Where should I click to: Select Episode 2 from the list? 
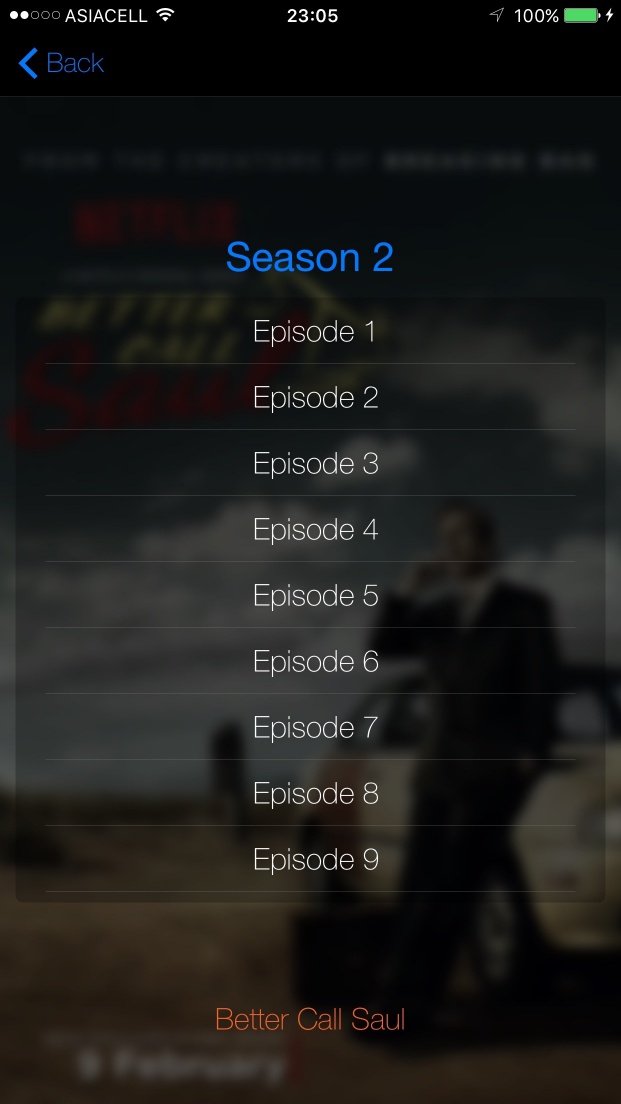310,397
